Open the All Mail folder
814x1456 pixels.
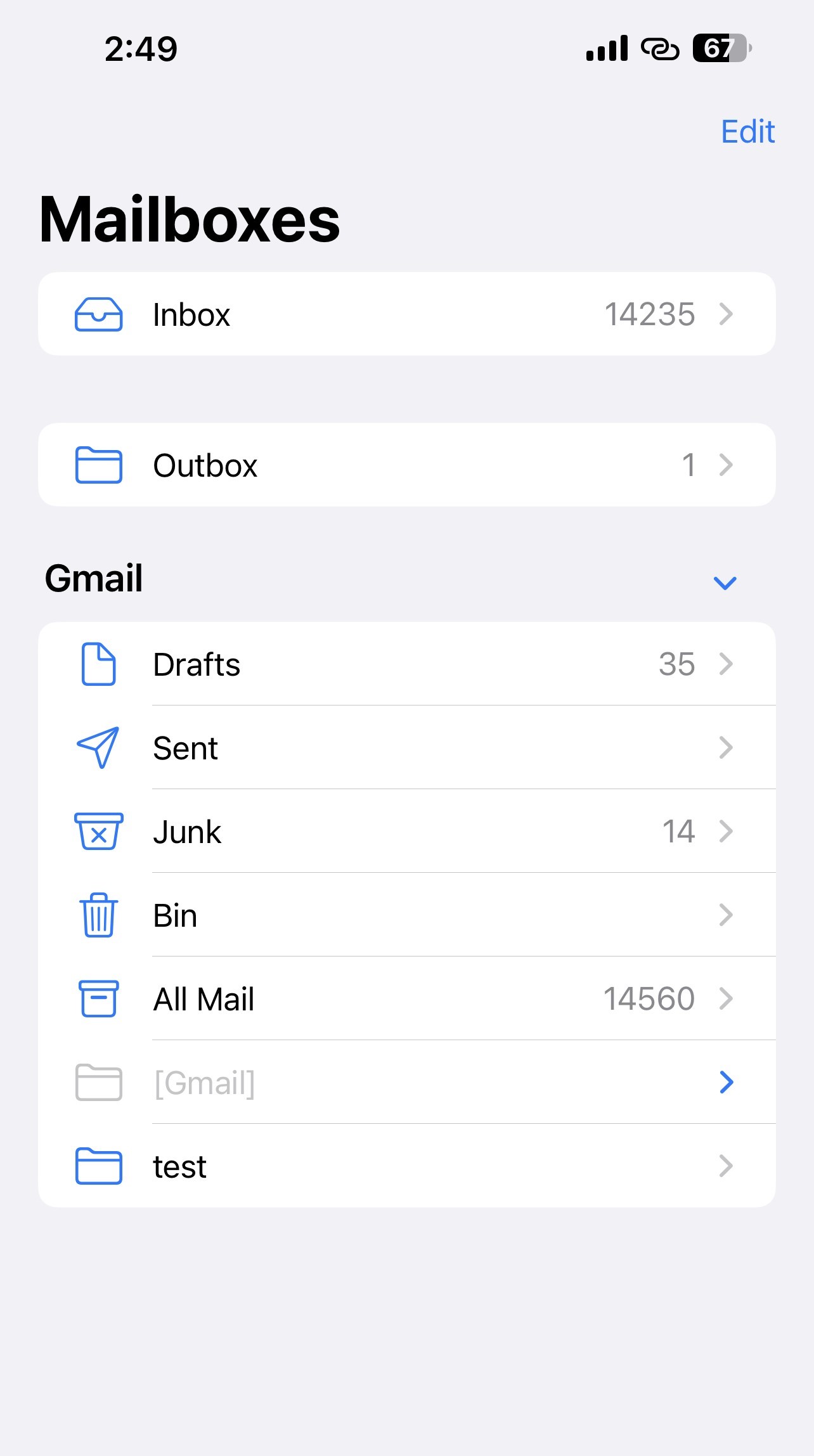406,999
